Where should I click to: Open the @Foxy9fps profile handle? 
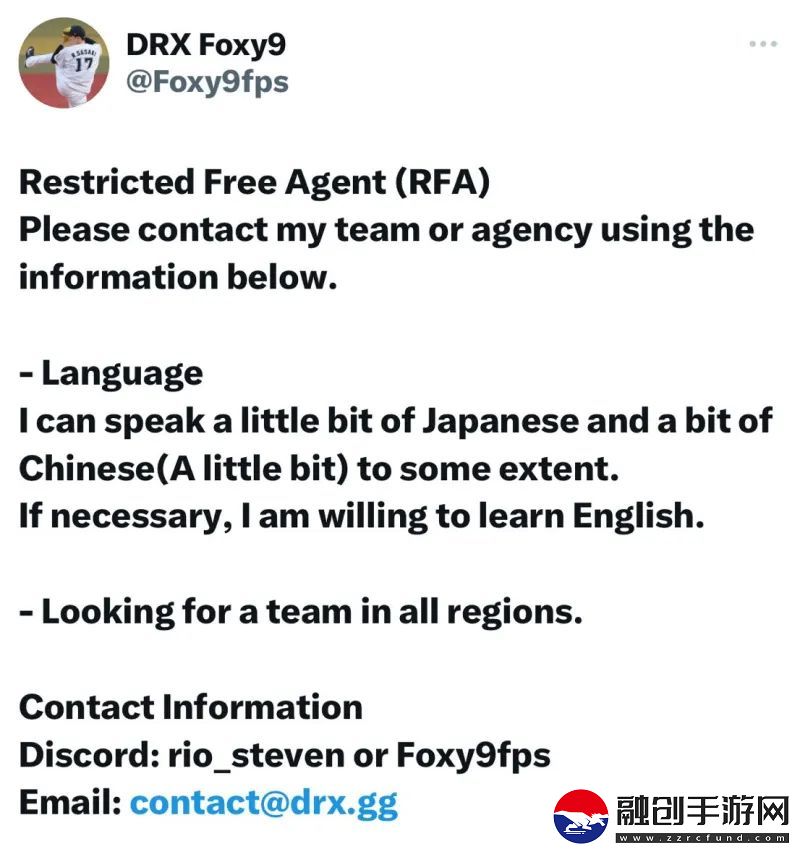(x=207, y=81)
